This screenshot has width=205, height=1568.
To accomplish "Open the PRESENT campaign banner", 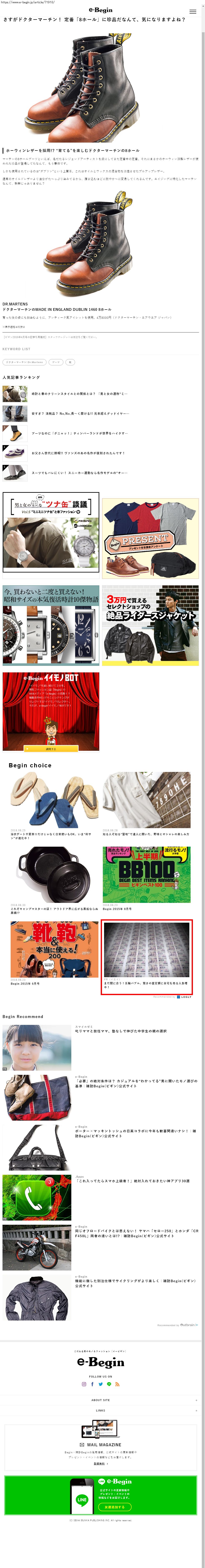I will tap(150, 538).
